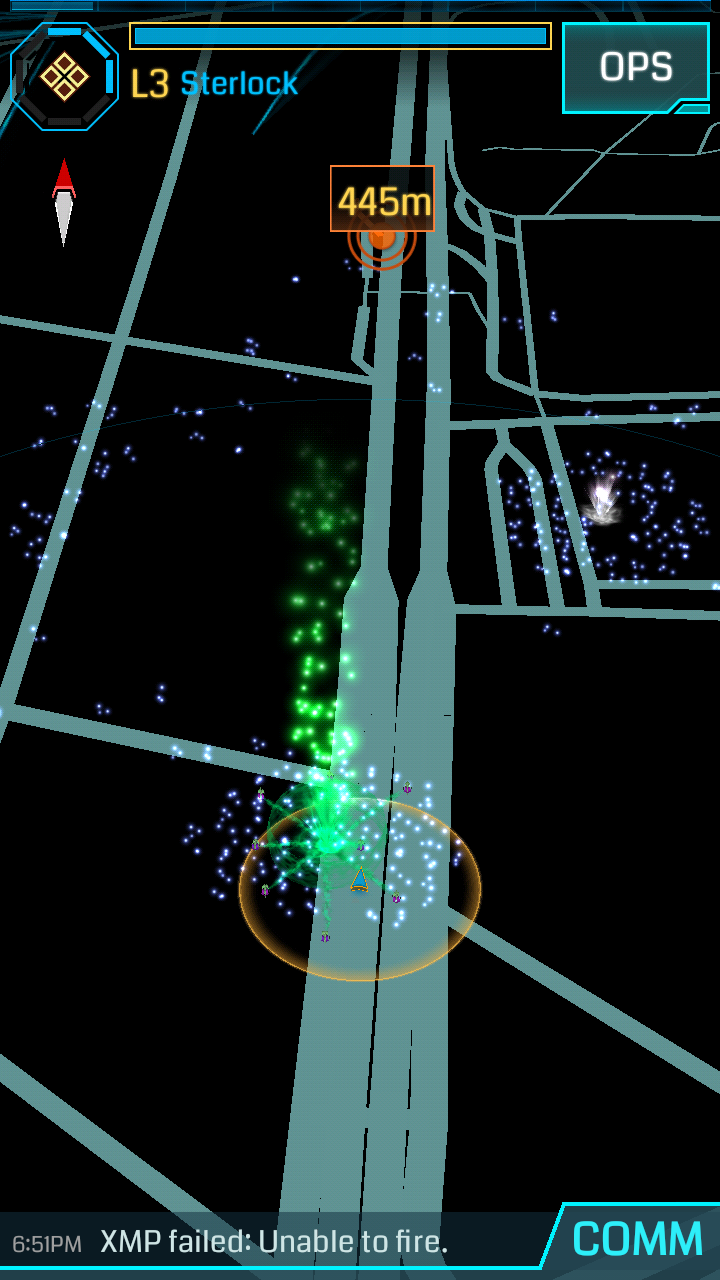
Task: Select the white portal on the map
Action: pos(602,501)
